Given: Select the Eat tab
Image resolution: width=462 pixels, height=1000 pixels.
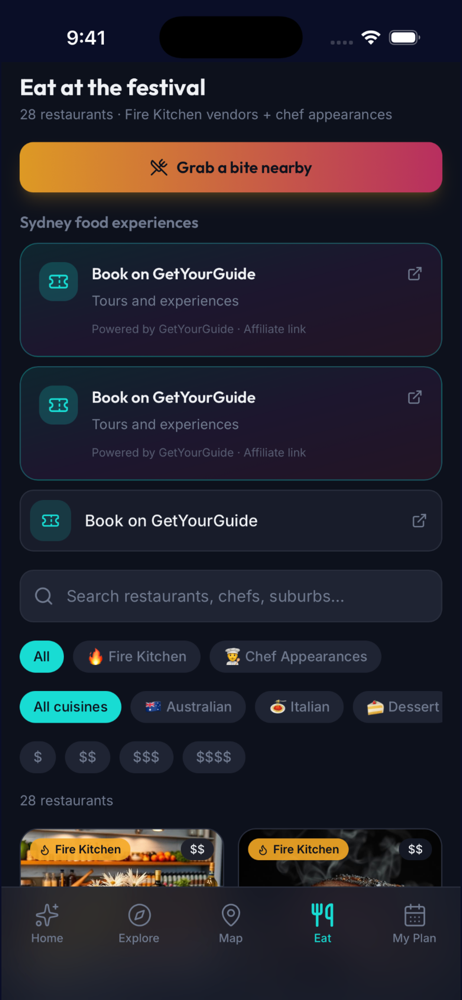Looking at the screenshot, I should (323, 923).
